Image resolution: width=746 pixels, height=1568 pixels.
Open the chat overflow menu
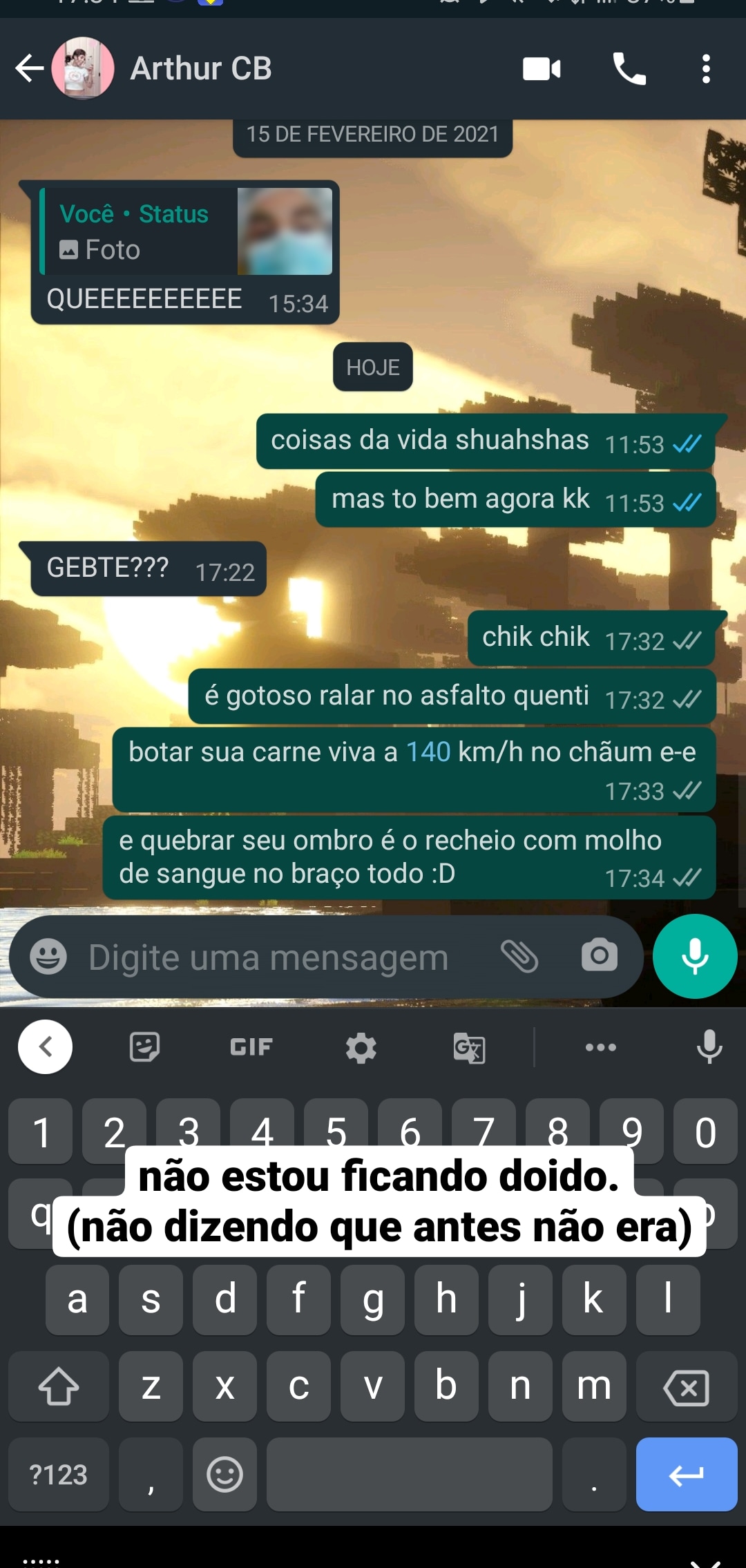(705, 69)
